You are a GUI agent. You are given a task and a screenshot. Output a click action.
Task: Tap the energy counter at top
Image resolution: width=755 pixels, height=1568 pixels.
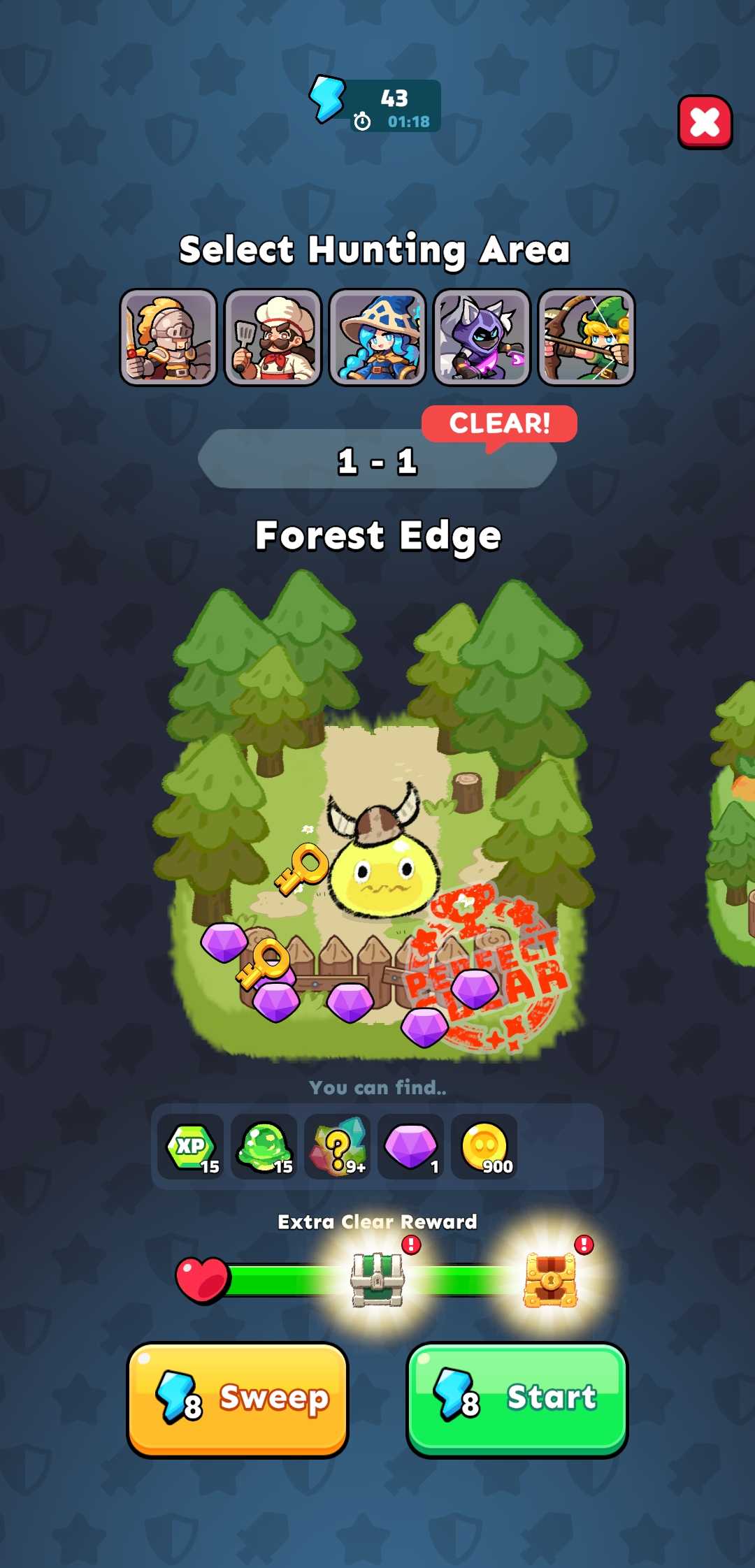377,106
